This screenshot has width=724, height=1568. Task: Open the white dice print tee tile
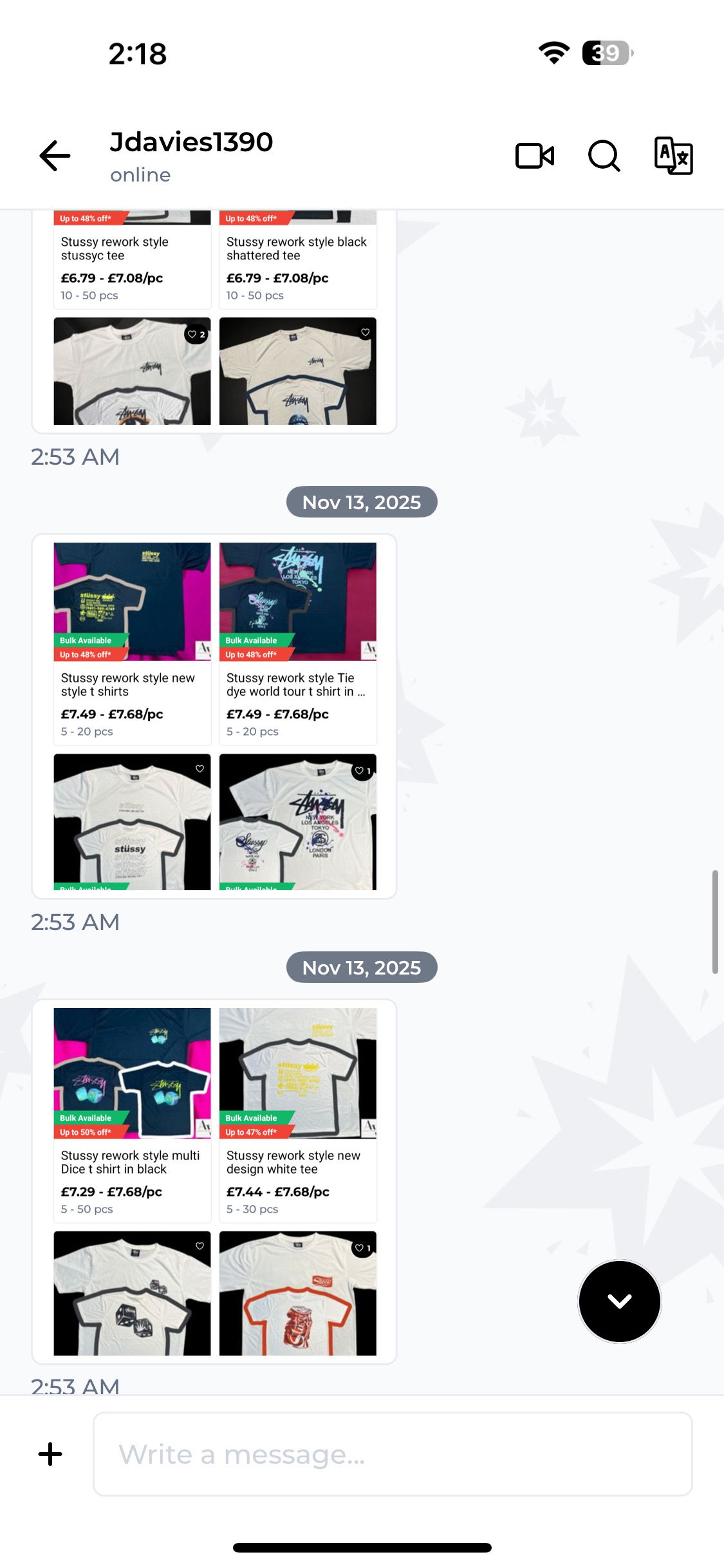(x=132, y=1294)
